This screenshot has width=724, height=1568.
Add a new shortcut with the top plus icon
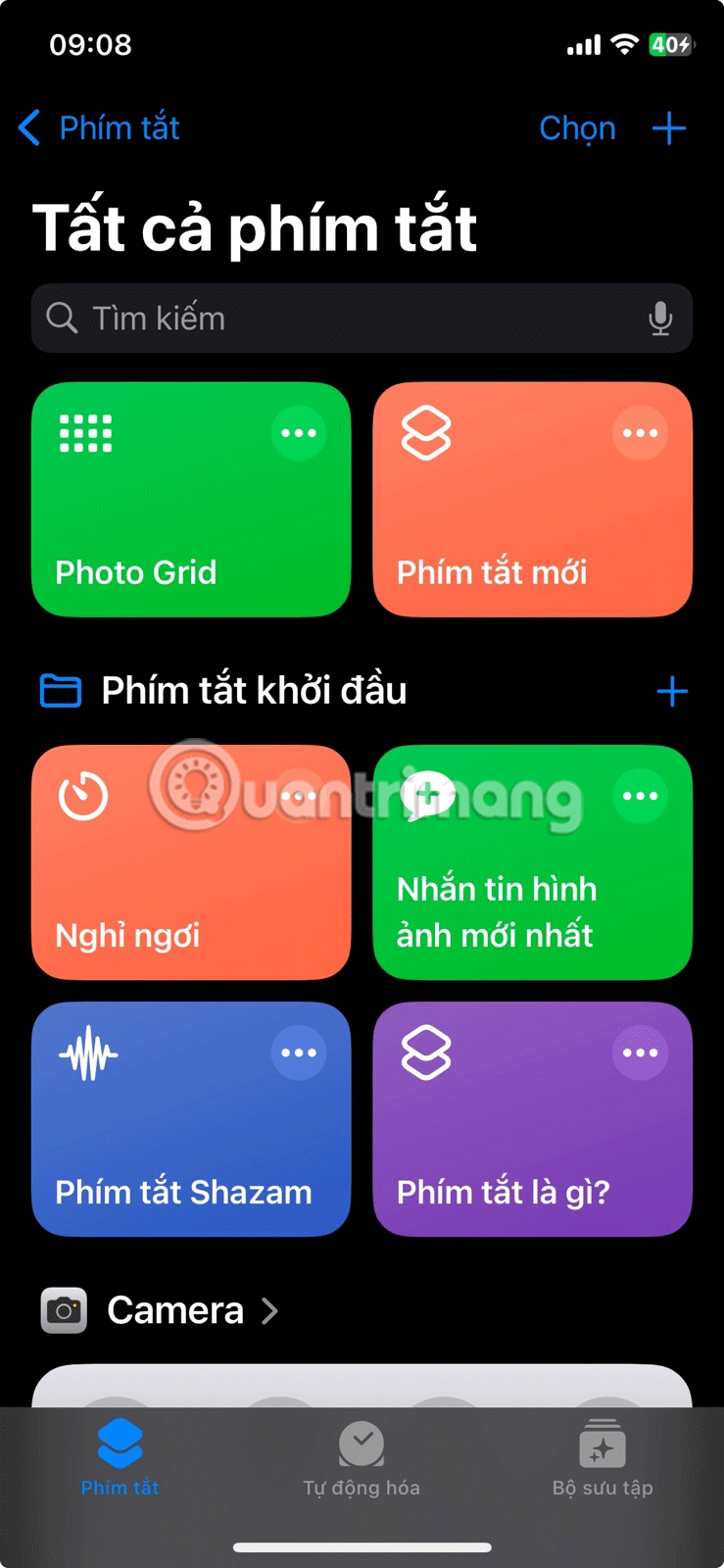click(669, 128)
